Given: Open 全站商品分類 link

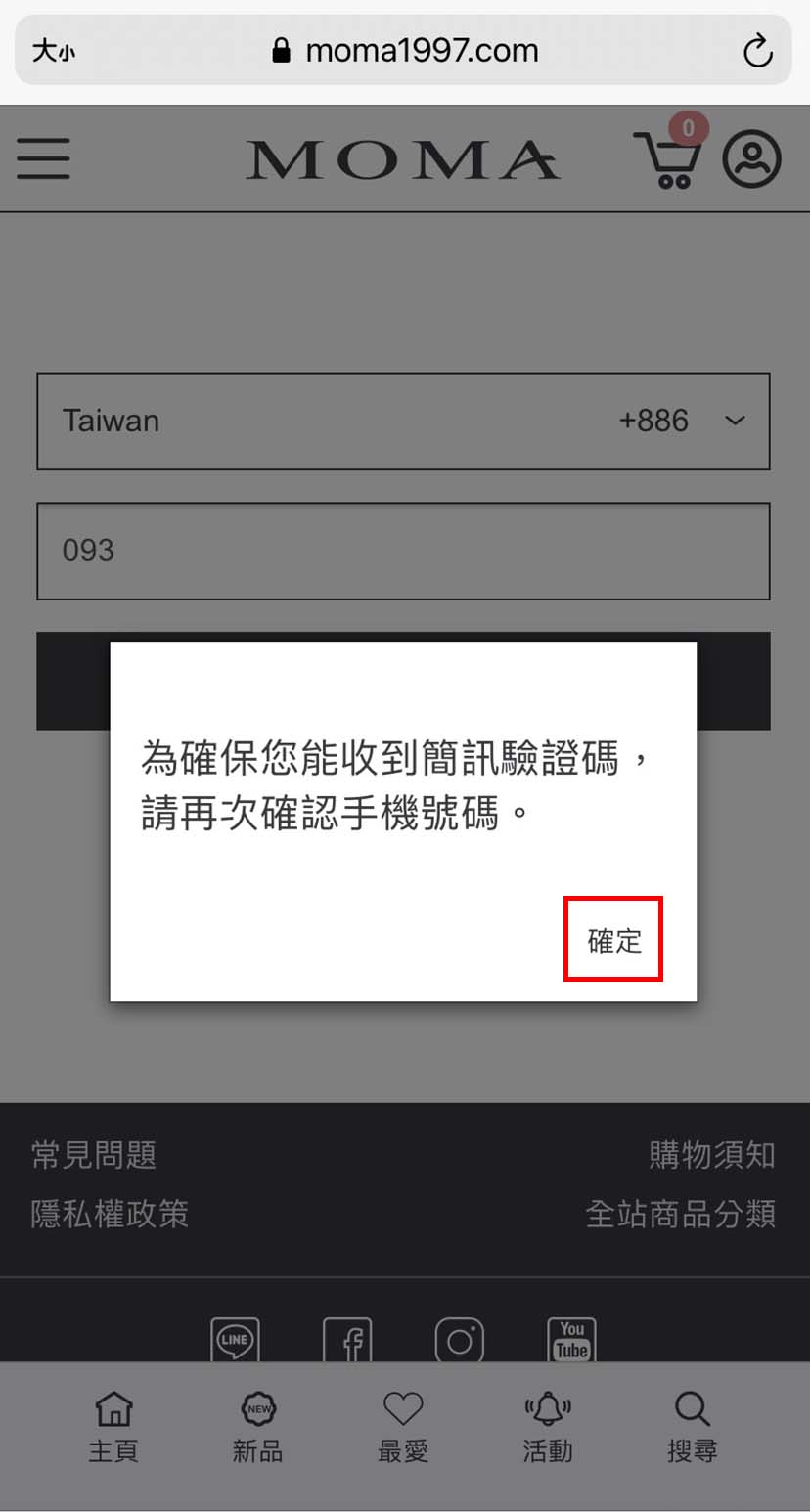Looking at the screenshot, I should [681, 1214].
